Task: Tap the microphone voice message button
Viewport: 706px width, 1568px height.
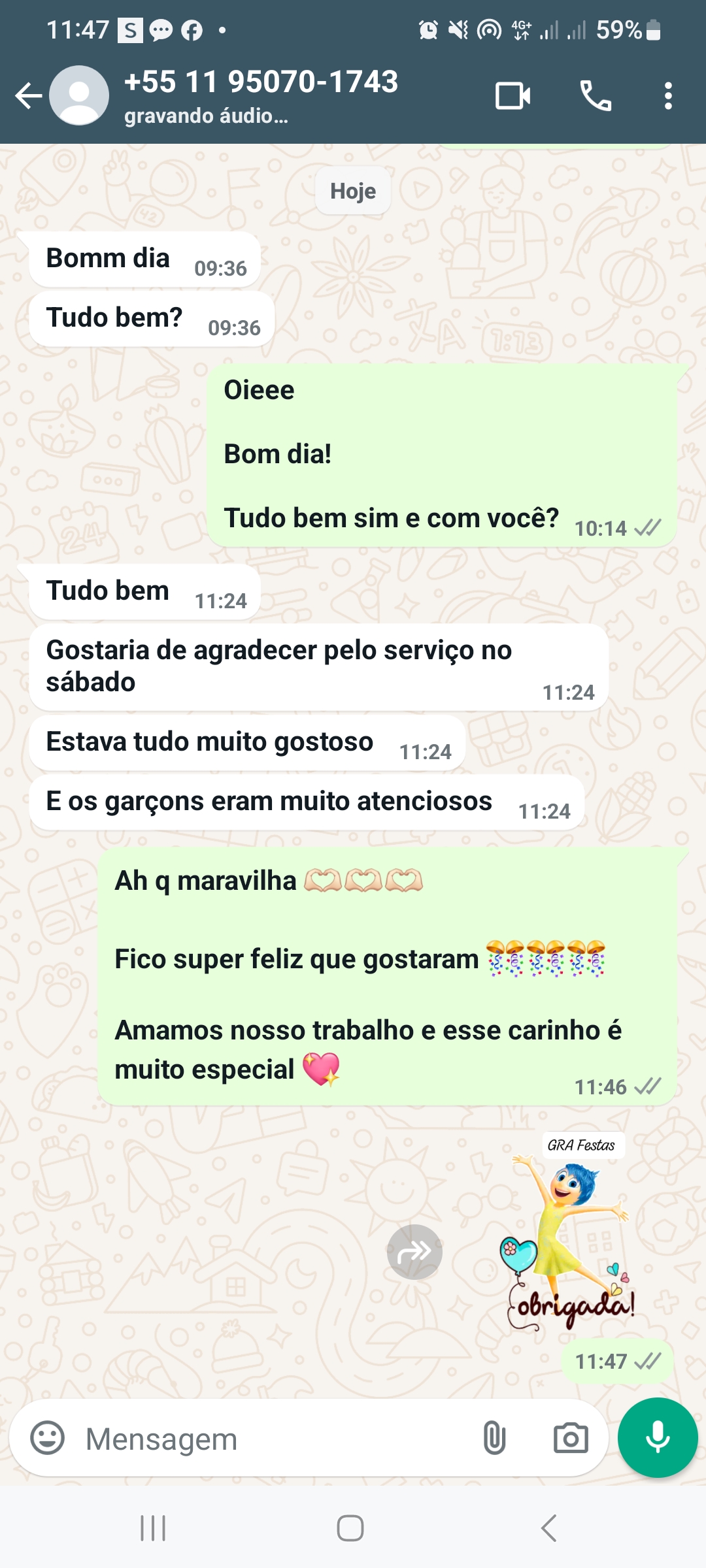Action: [x=658, y=1437]
